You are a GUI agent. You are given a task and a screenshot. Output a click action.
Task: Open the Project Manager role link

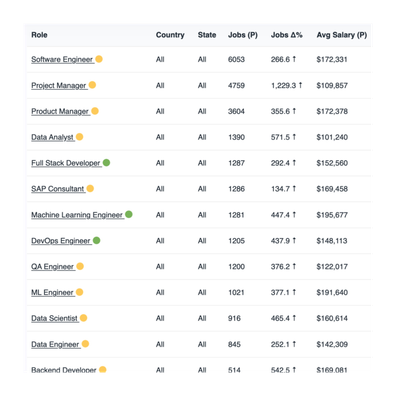pos(59,85)
